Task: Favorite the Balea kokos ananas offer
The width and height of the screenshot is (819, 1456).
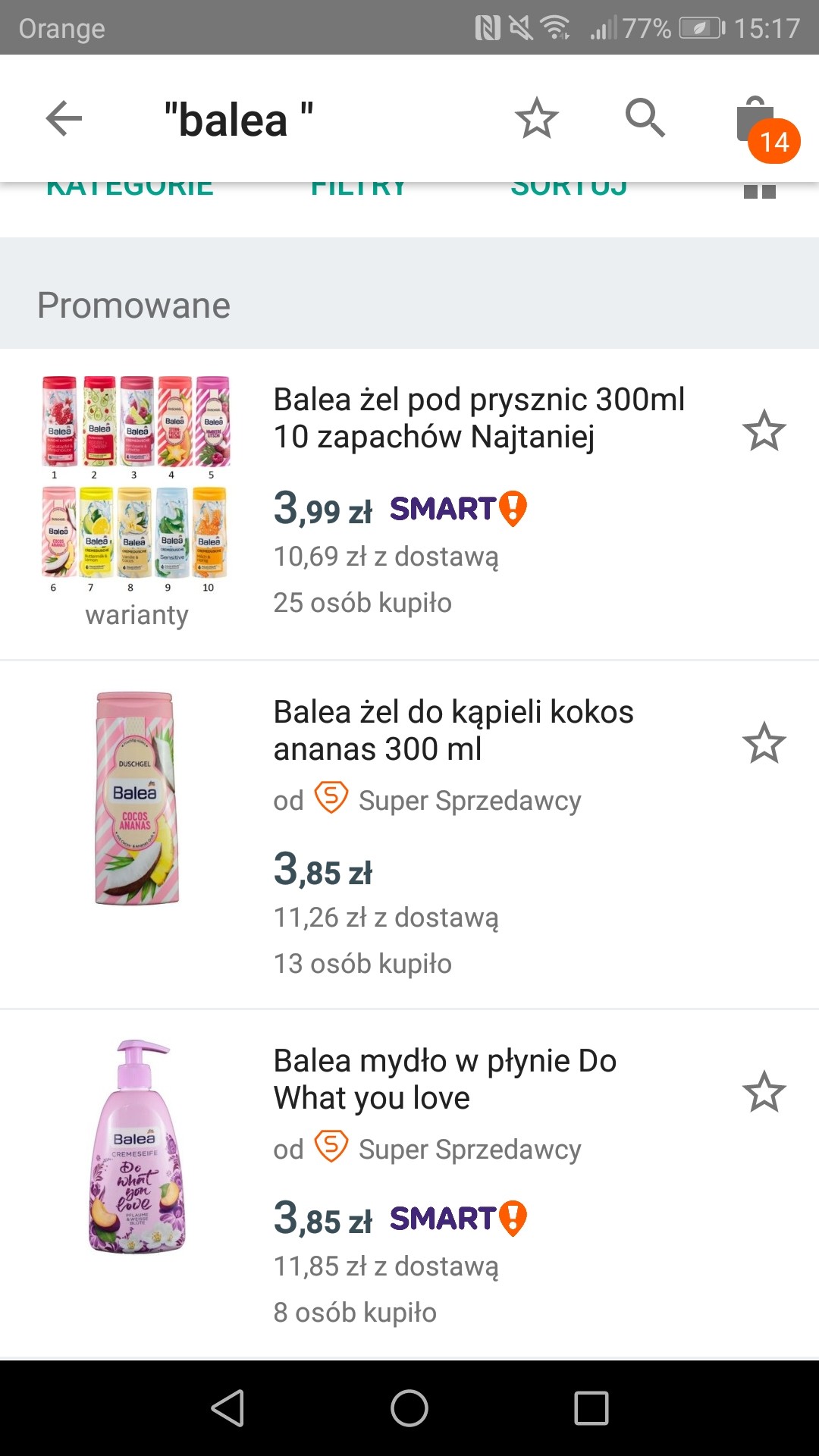Action: 764,743
